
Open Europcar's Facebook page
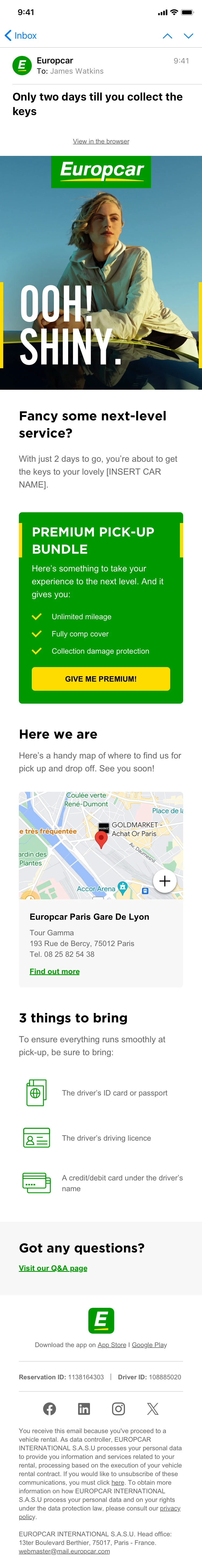(x=50, y=1409)
